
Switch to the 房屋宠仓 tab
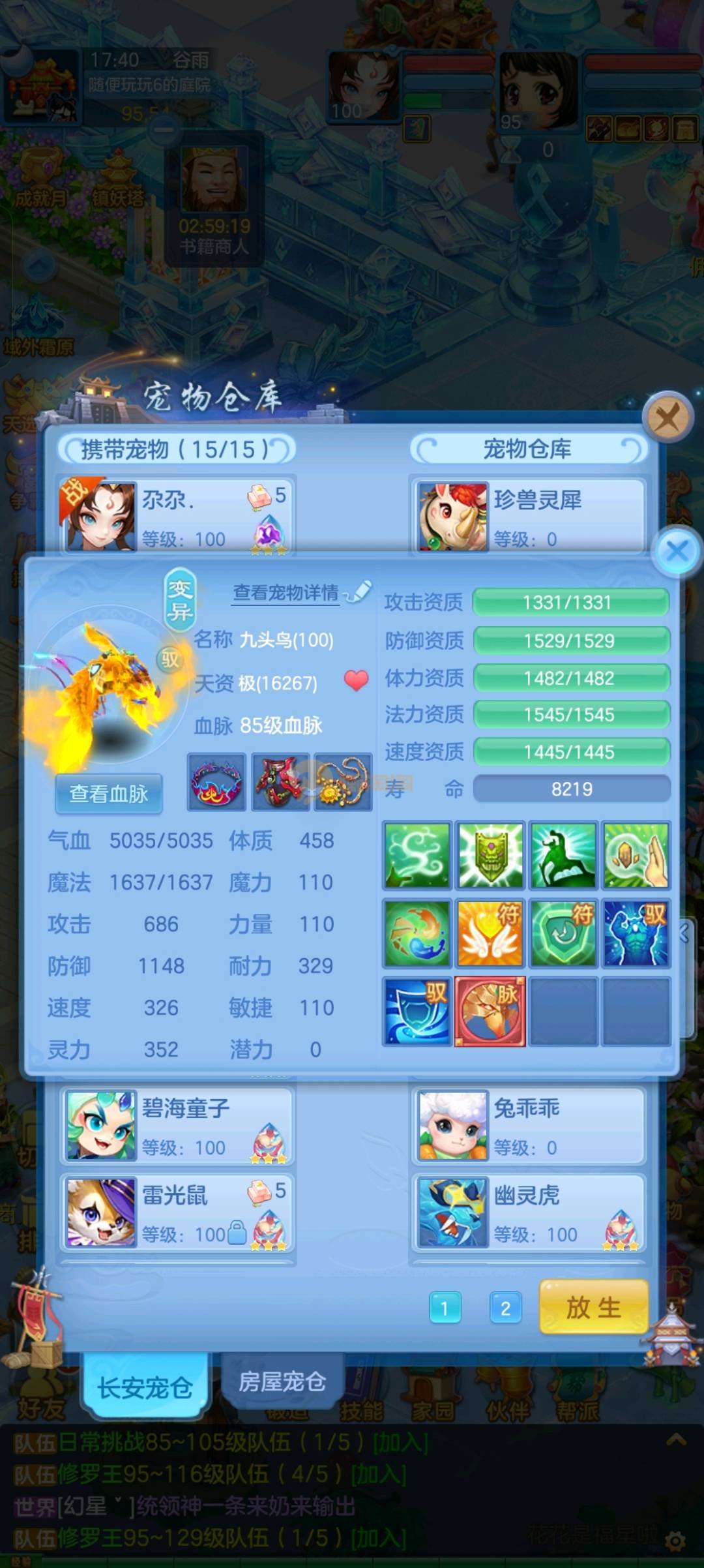pos(282,1381)
